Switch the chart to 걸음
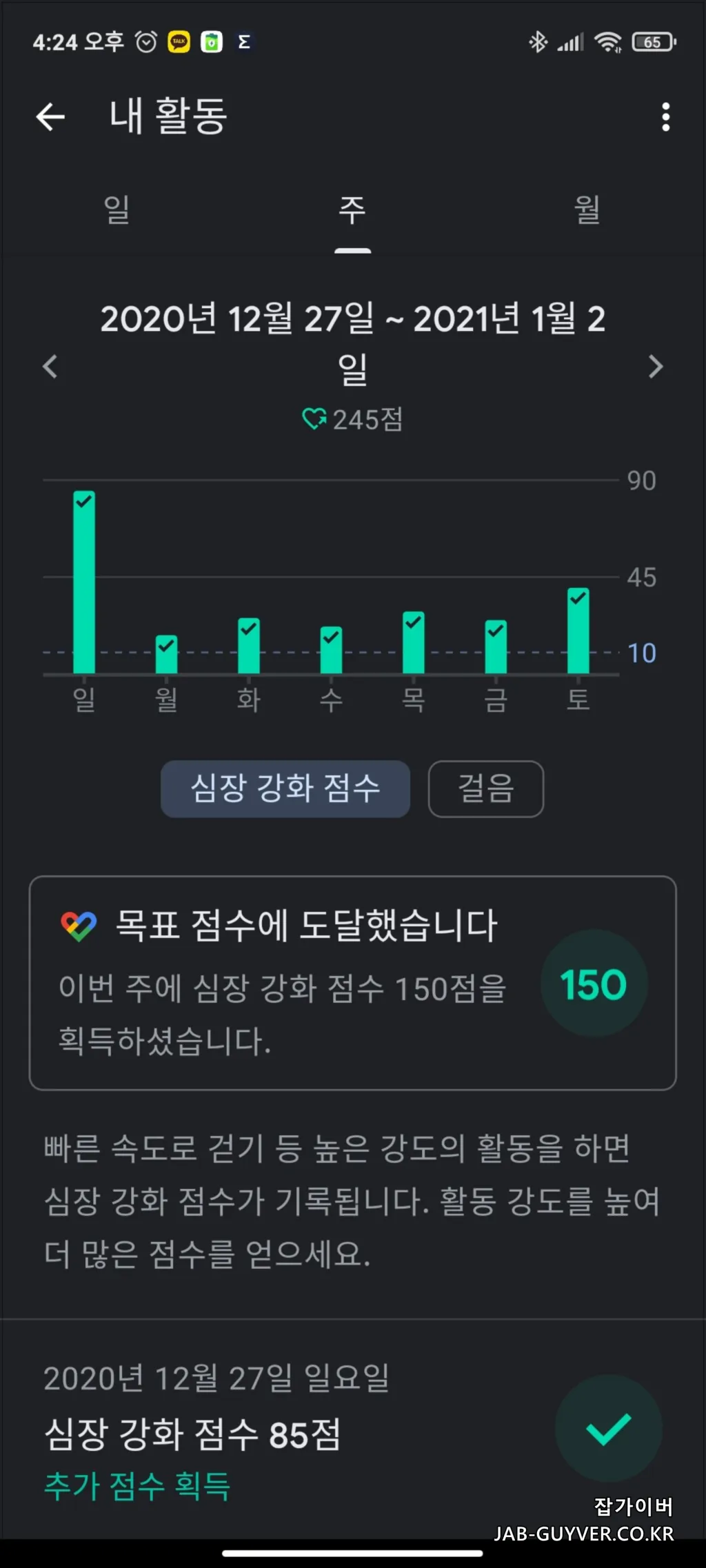This screenshot has height=1568, width=706. 486,788
